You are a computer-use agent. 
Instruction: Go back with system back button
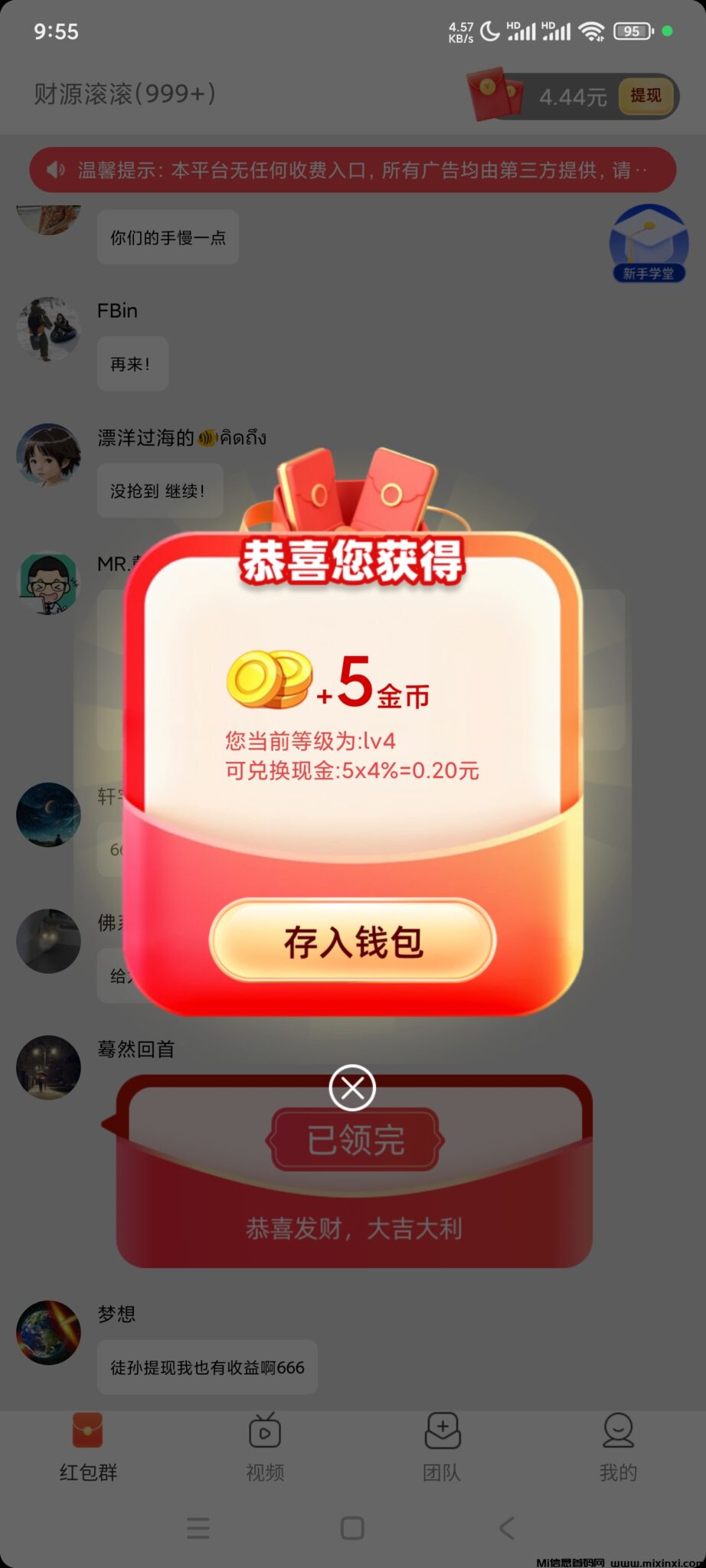(x=507, y=1528)
